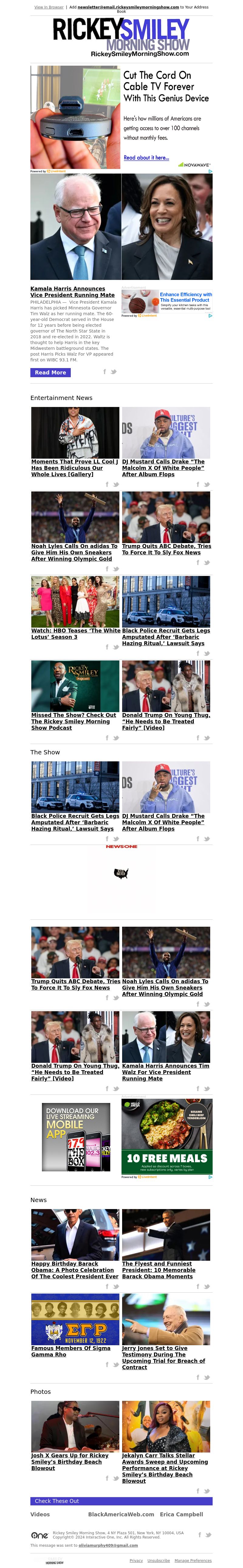Open the LL Cool J gallery article
Image resolution: width=243 pixels, height=1568 pixels.
74,467
